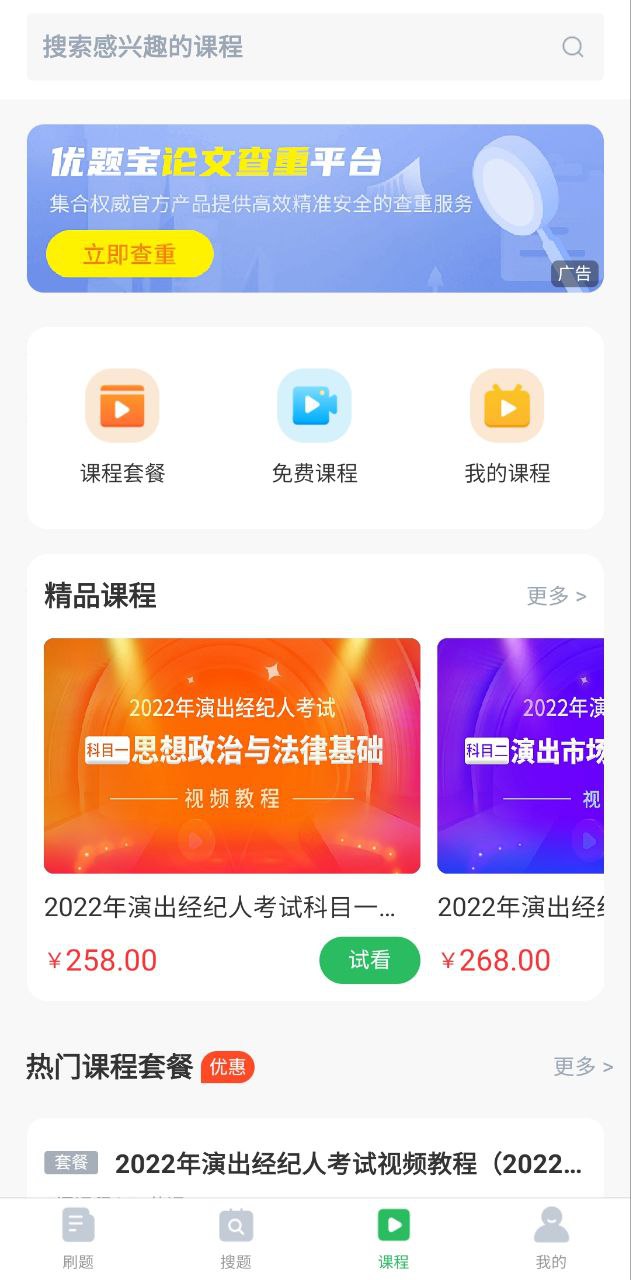Viewport: 631px width, 1280px height.
Task: Tap 试看 to preview the ¥258.00 course
Action: [x=369, y=960]
